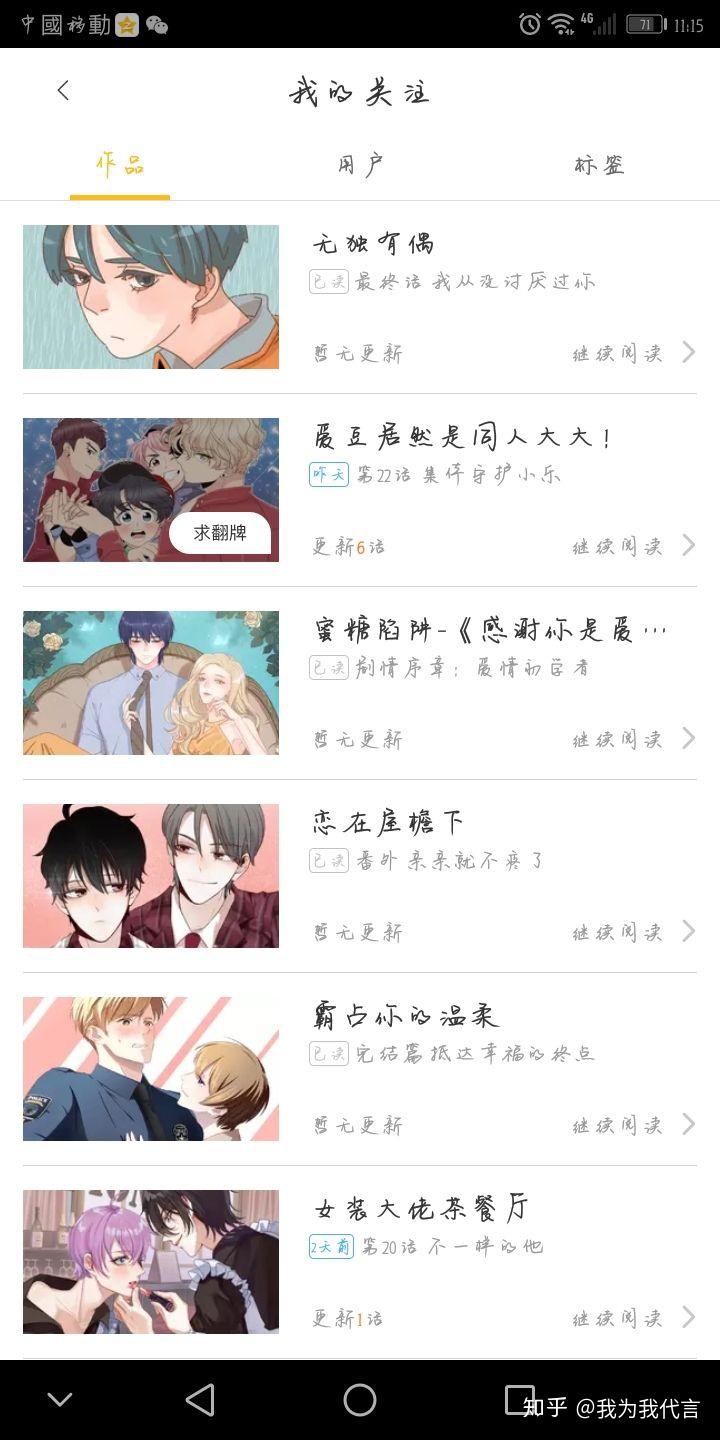Open the comic 霸占你的温柔
This screenshot has height=1440, width=720.
pos(405,1016)
